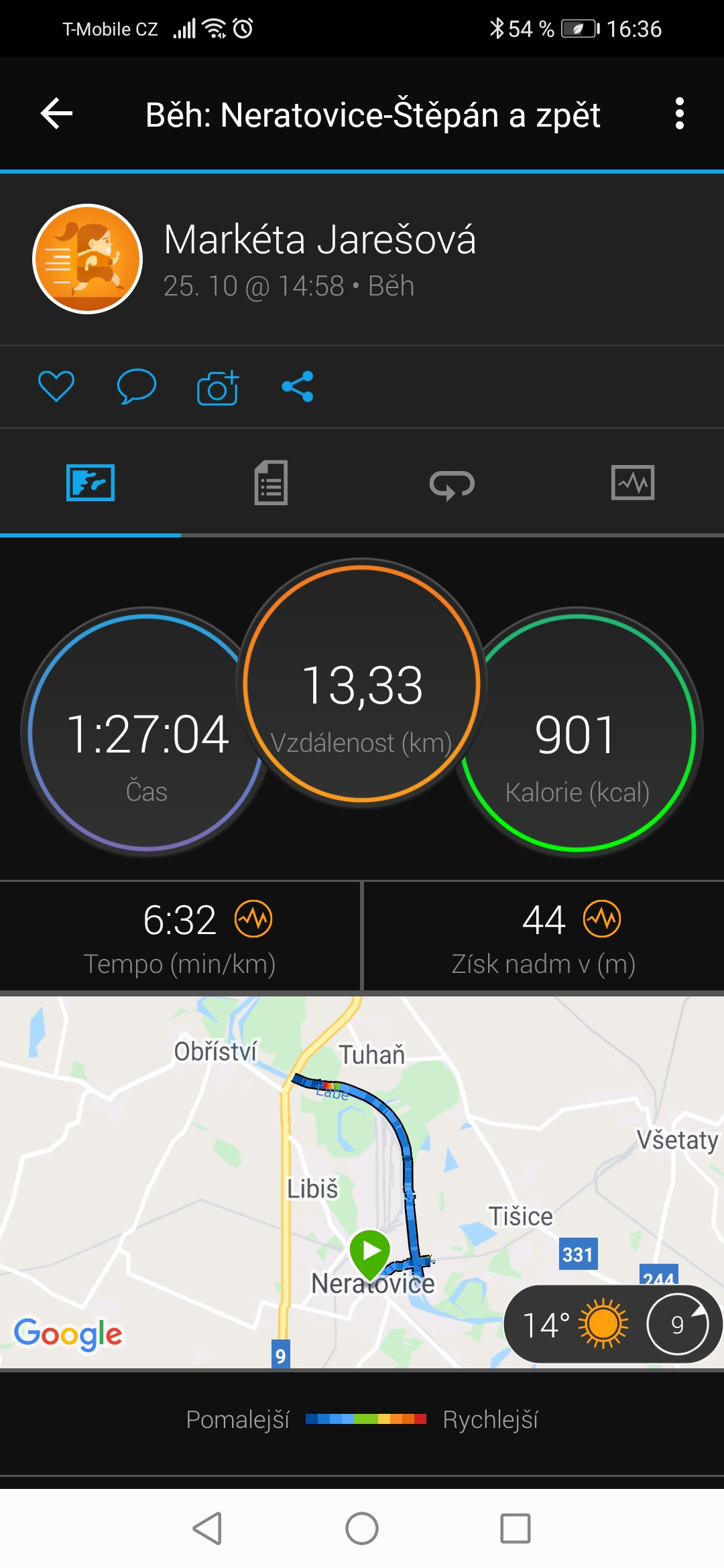The image size is (724, 1568).
Task: Open the route map of Neratovice
Action: pos(362,1182)
